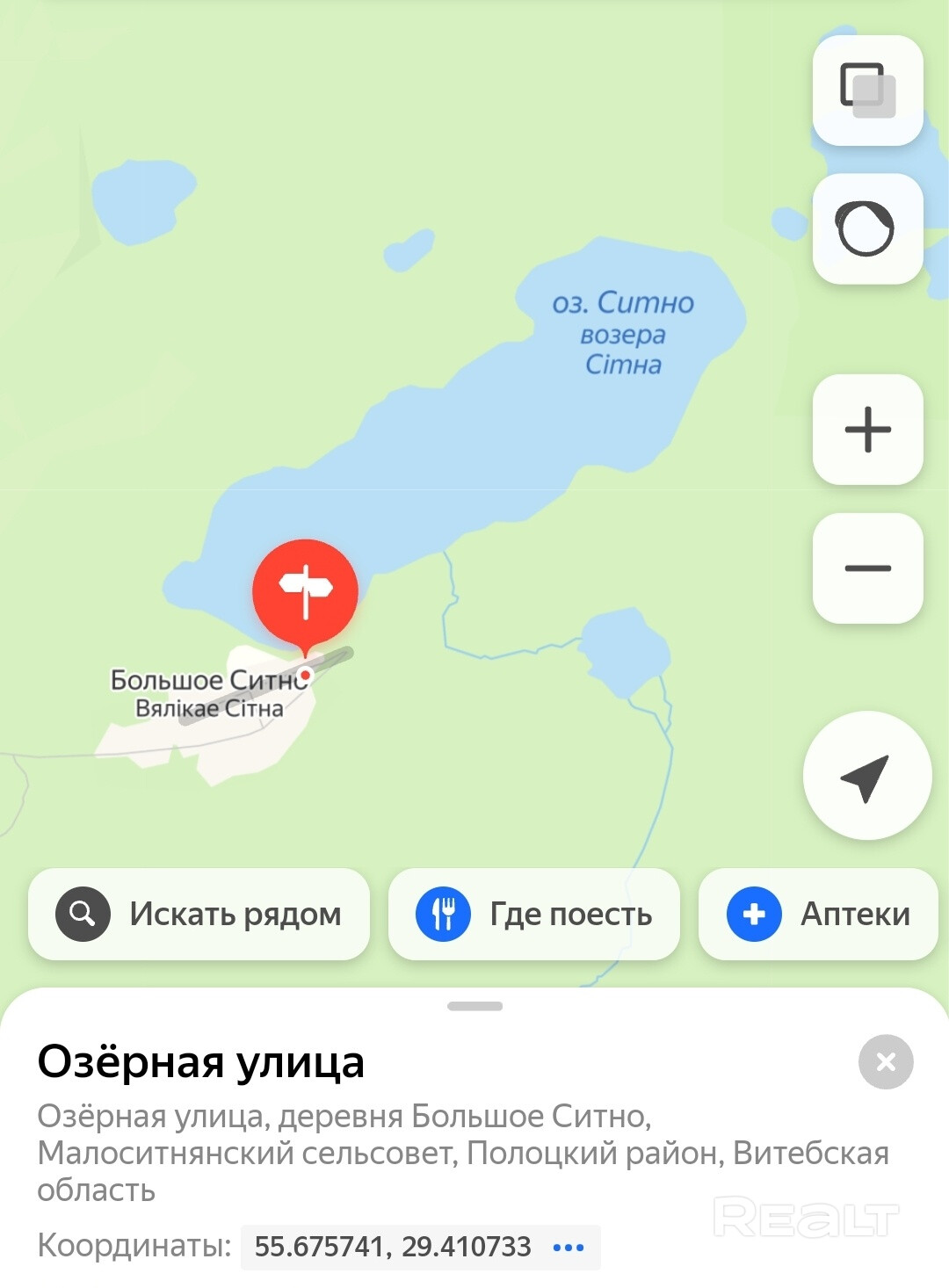This screenshot has width=949, height=1288.
Task: Open the map layers selector
Action: [867, 90]
